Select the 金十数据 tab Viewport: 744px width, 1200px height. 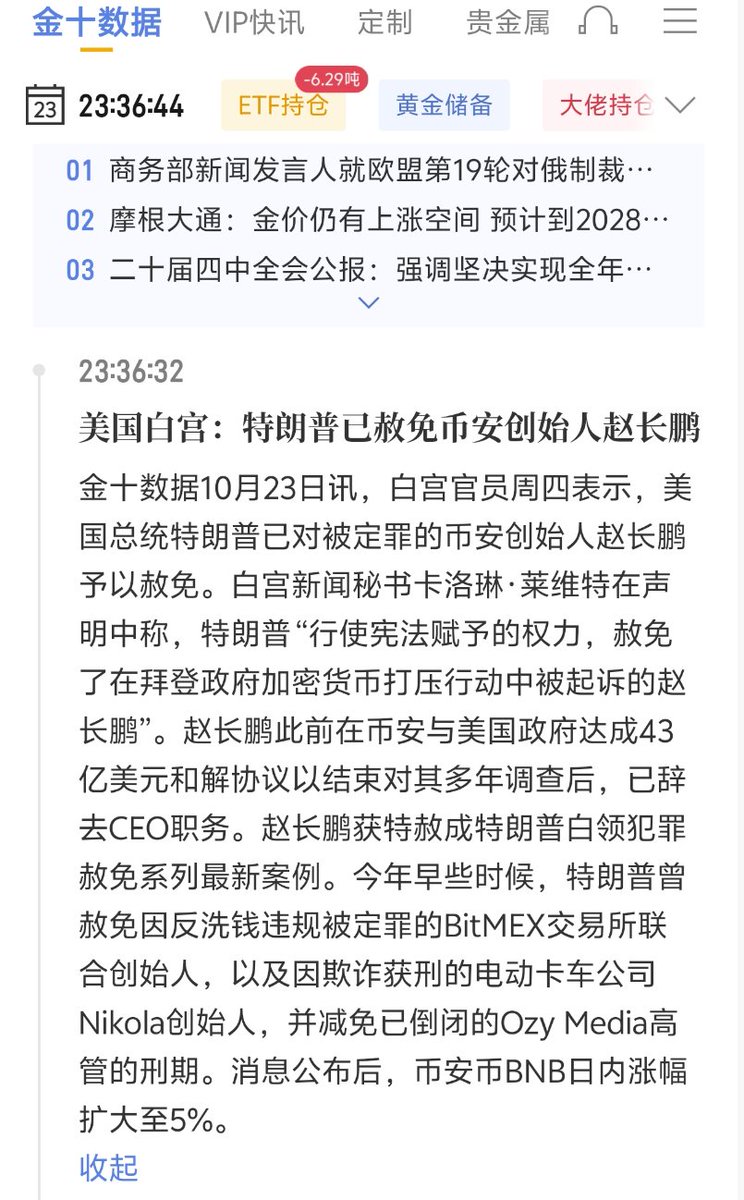point(96,22)
